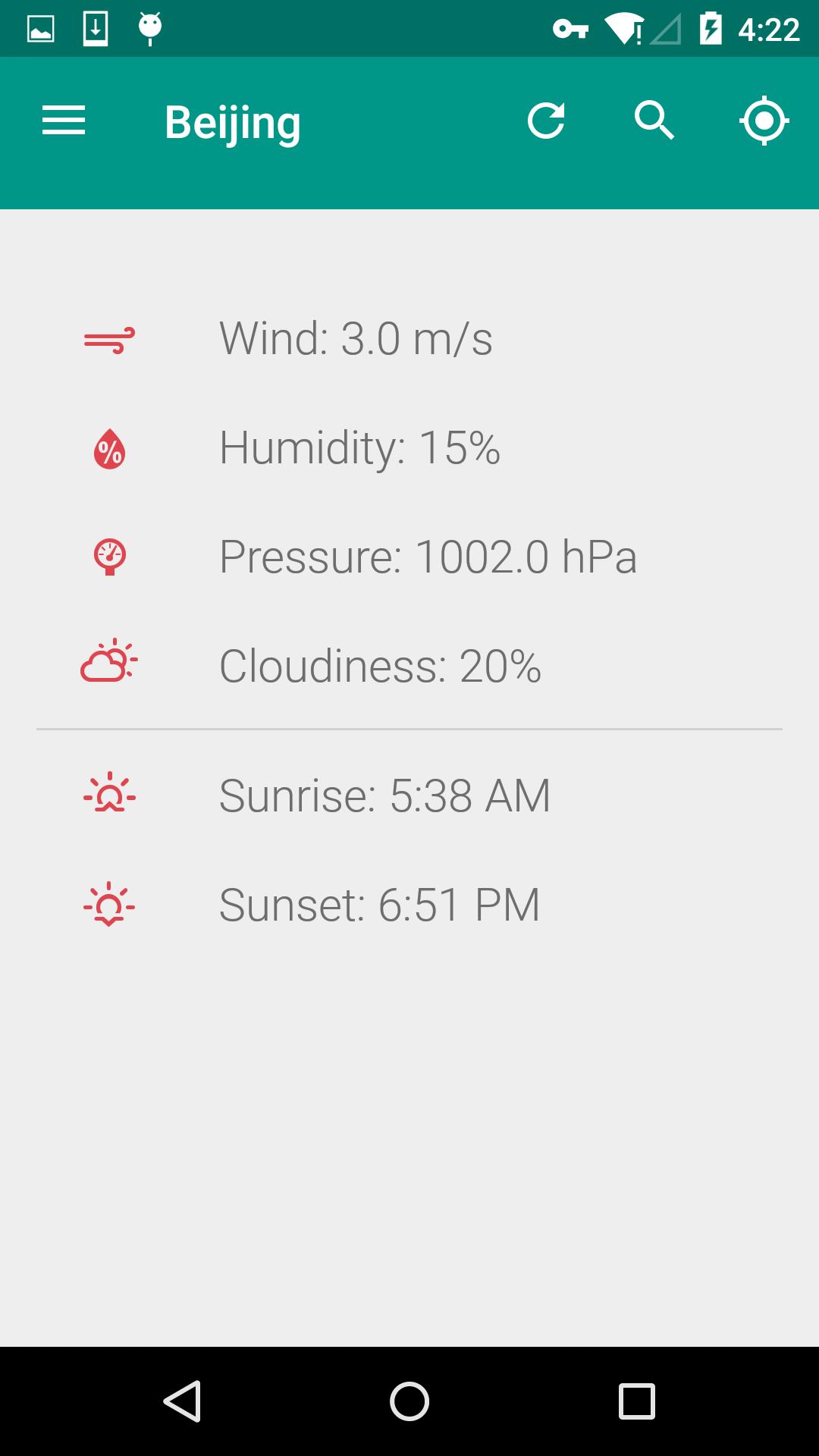Tap the Humidity 15% entry
The height and width of the screenshot is (1456, 819).
pos(360,449)
